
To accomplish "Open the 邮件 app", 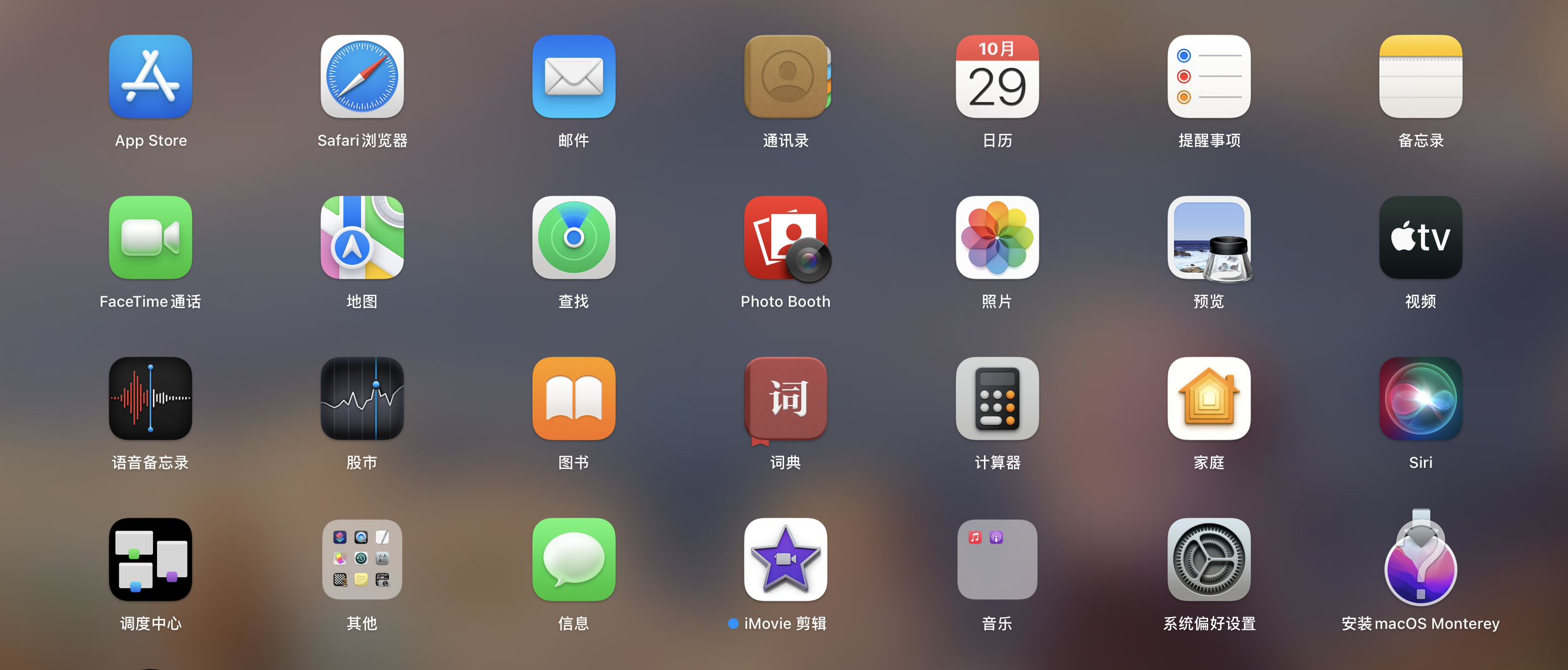I will tap(573, 76).
